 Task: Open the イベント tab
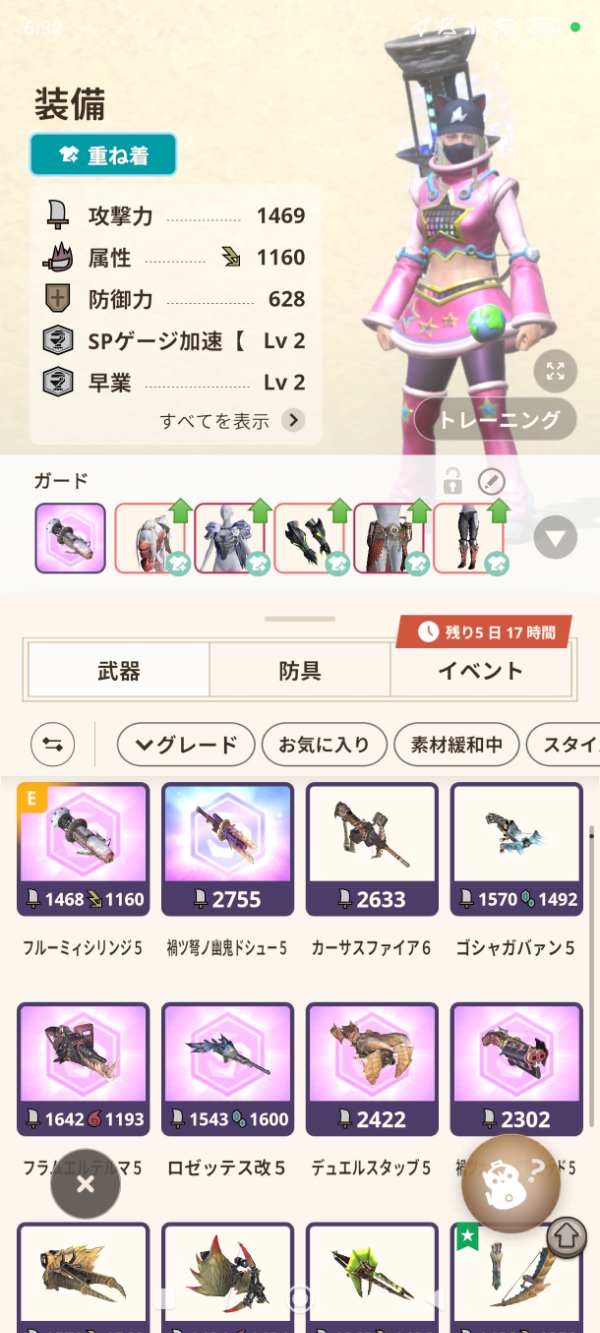point(480,670)
